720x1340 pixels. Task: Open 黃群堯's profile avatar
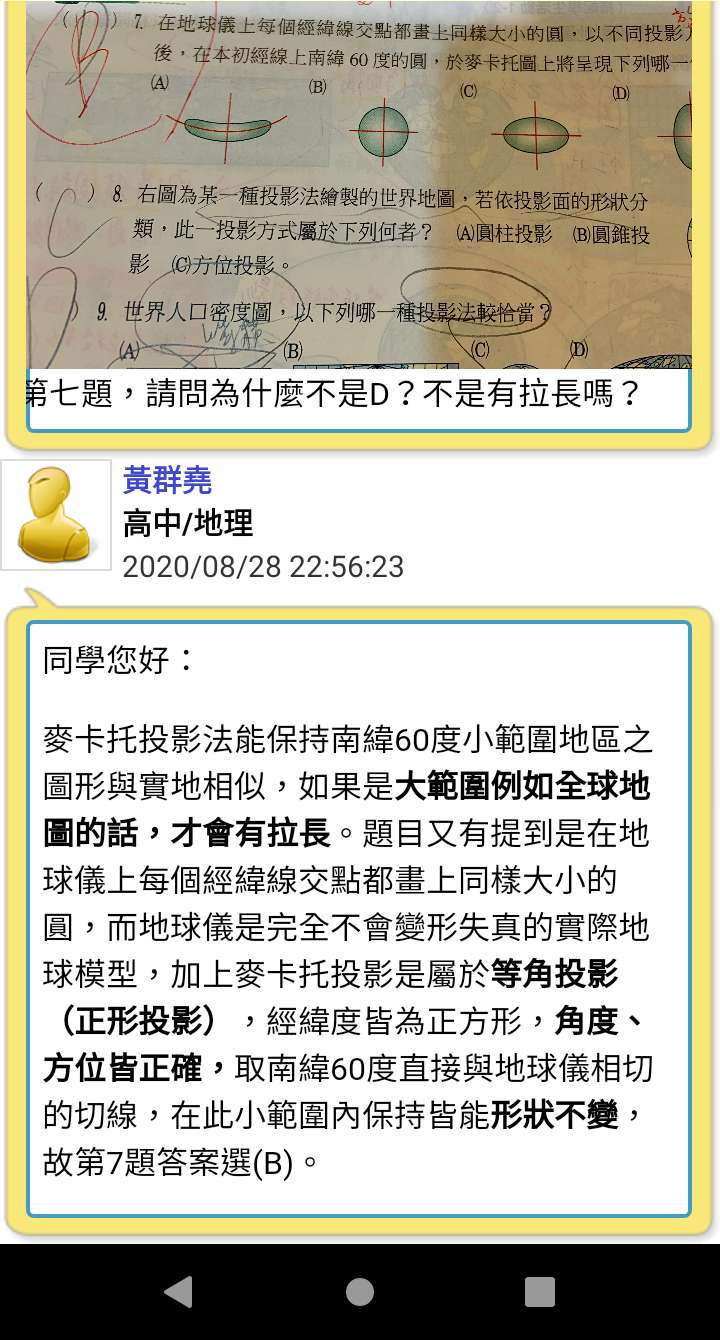click(x=55, y=515)
